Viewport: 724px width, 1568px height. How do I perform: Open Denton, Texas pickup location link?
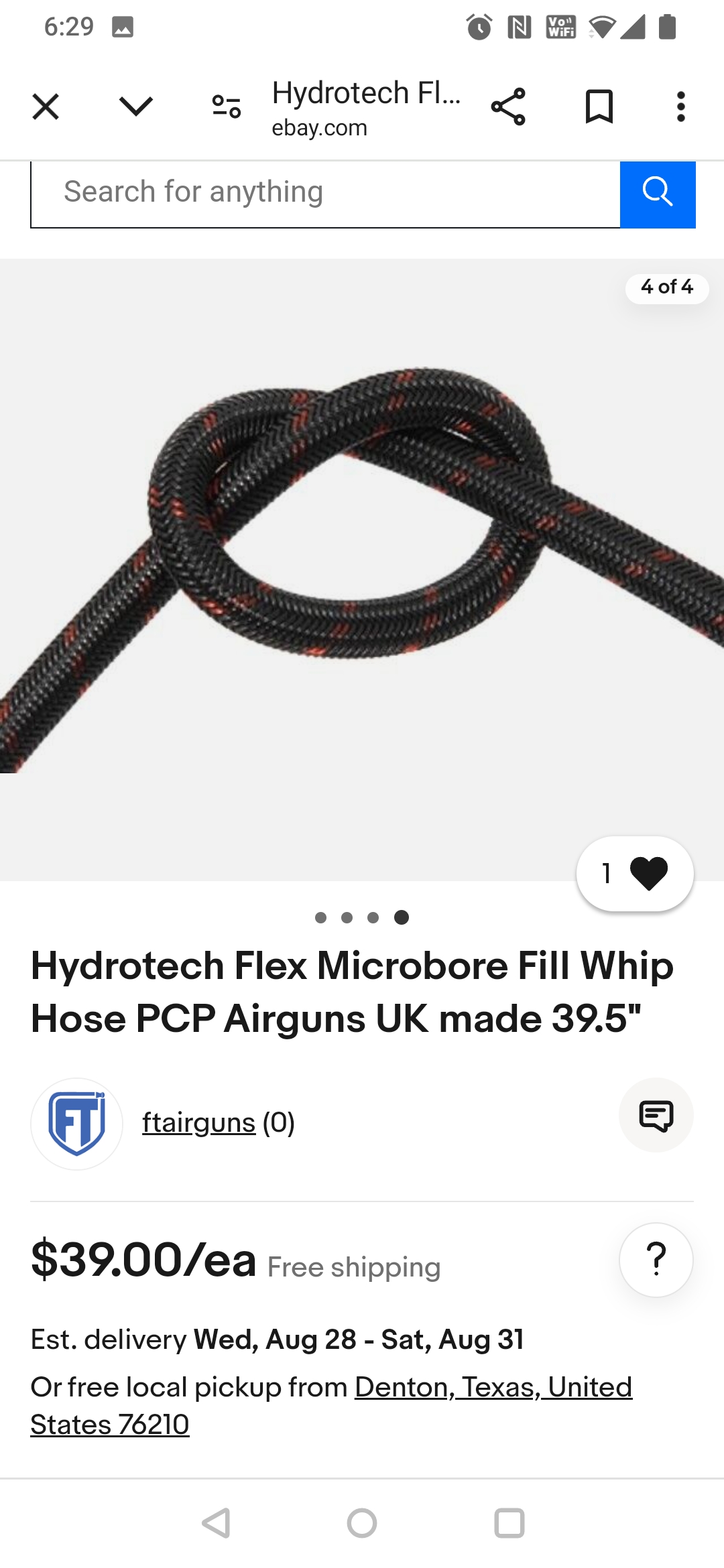click(493, 1387)
